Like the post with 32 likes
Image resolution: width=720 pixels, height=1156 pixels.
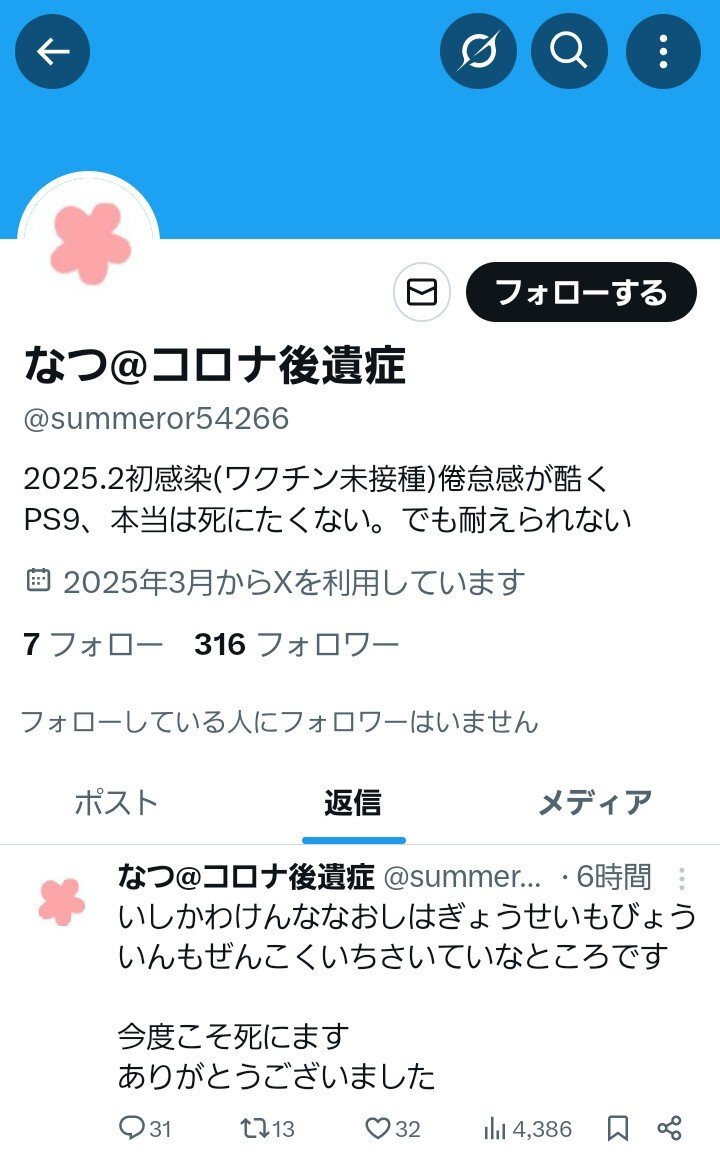[x=393, y=1128]
